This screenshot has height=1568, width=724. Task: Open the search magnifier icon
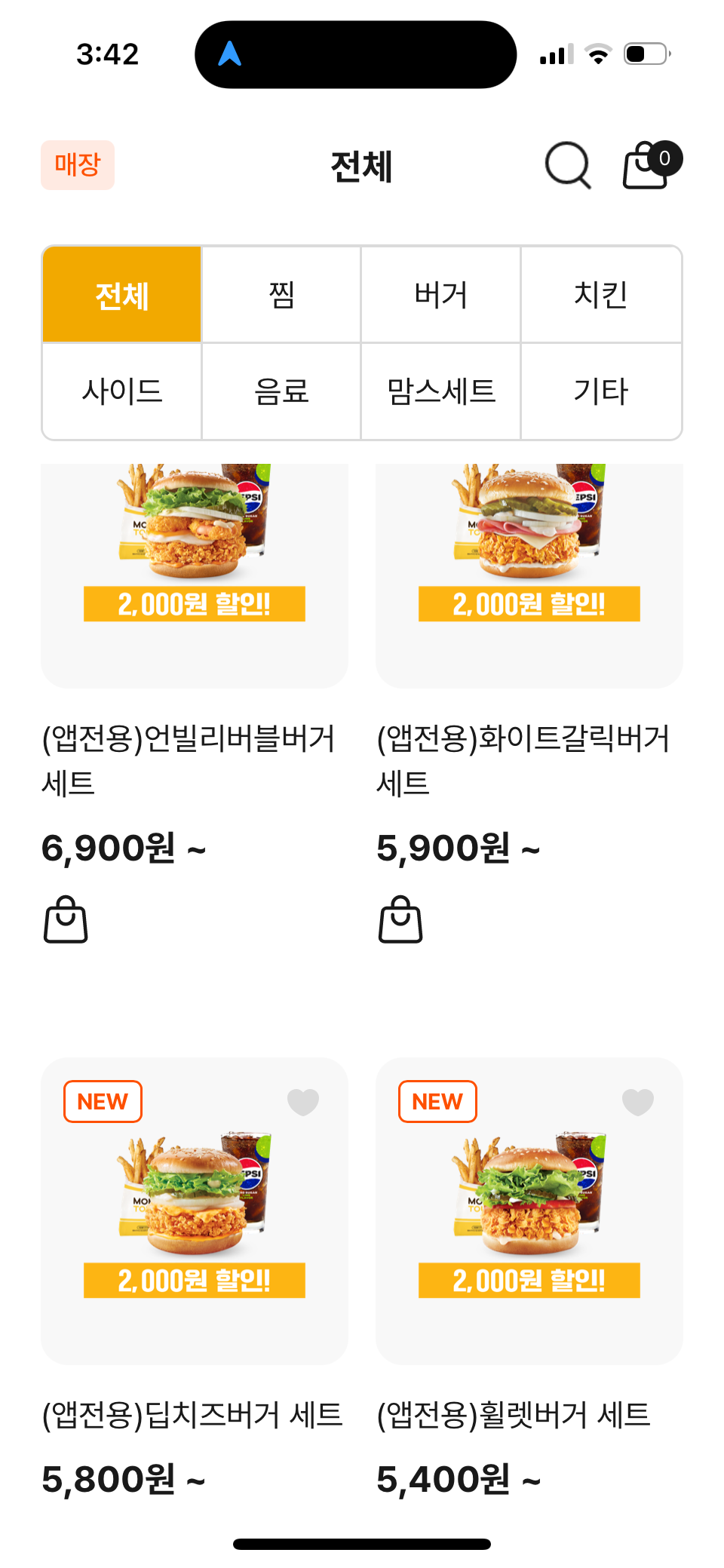tap(567, 165)
